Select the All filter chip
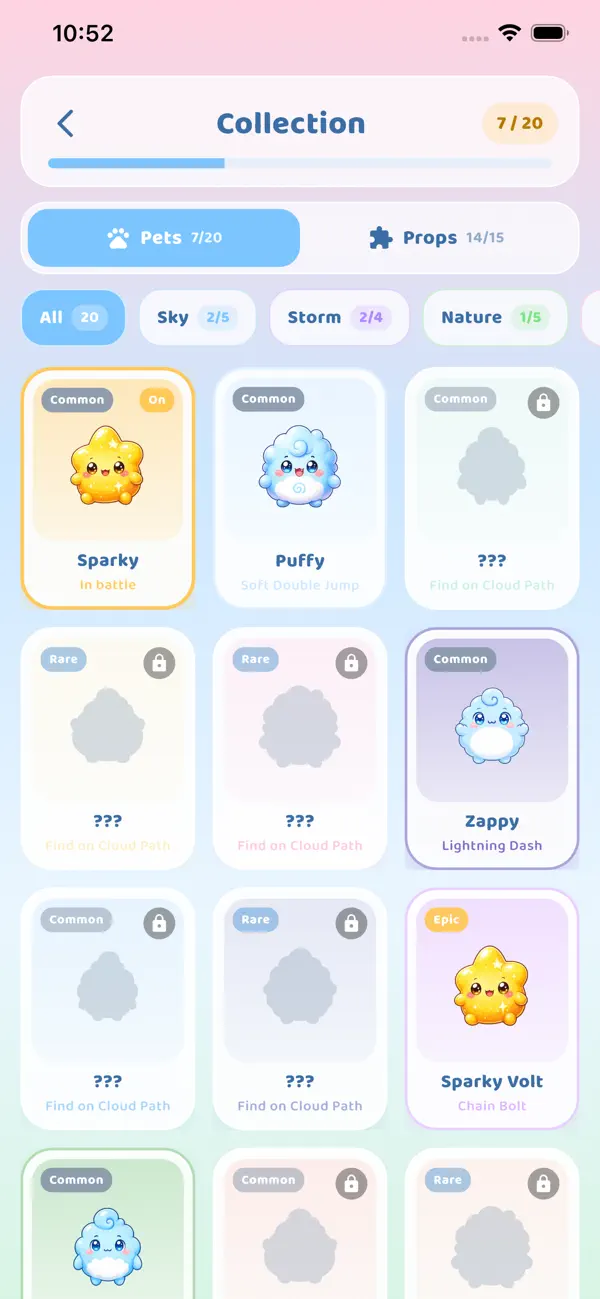600x1299 pixels. (74, 317)
